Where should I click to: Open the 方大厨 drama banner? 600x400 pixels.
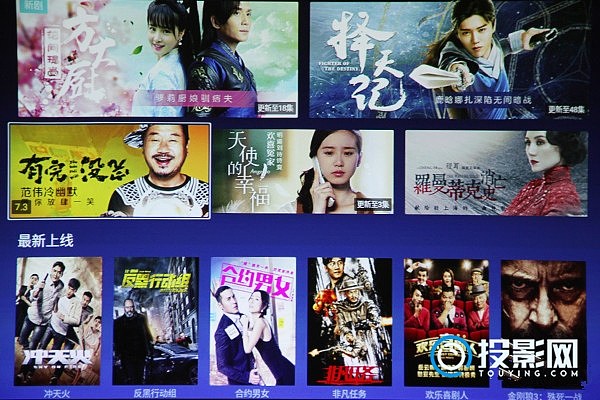coord(157,58)
